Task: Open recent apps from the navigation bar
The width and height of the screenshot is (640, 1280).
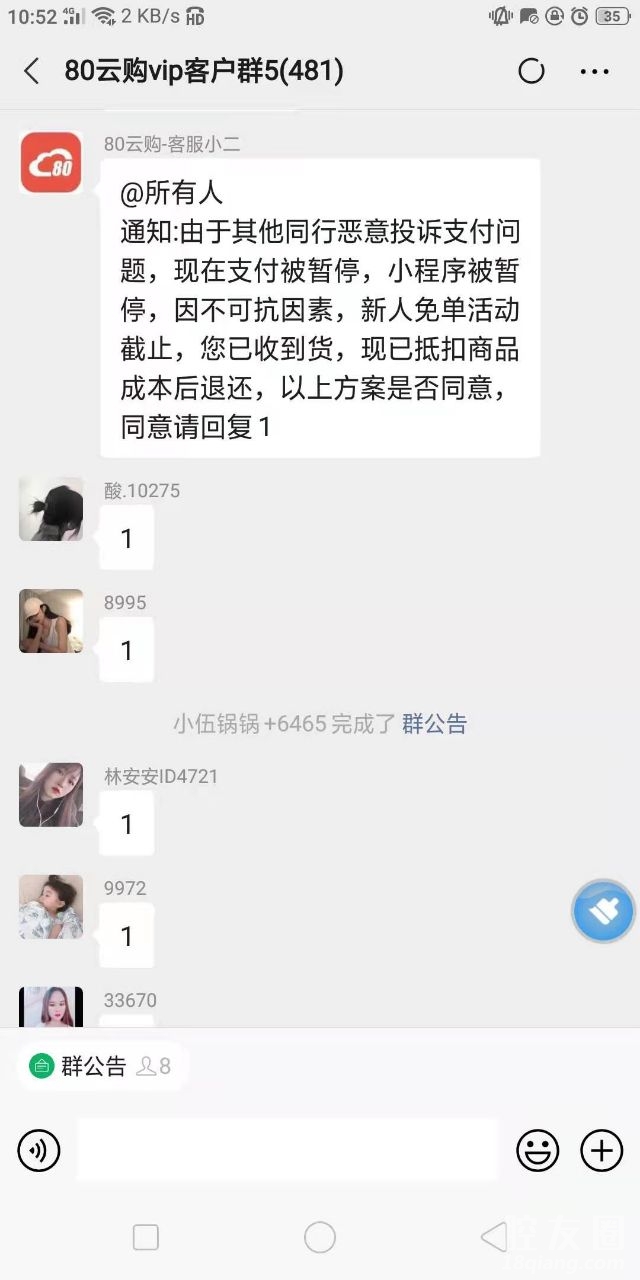Action: click(146, 1237)
